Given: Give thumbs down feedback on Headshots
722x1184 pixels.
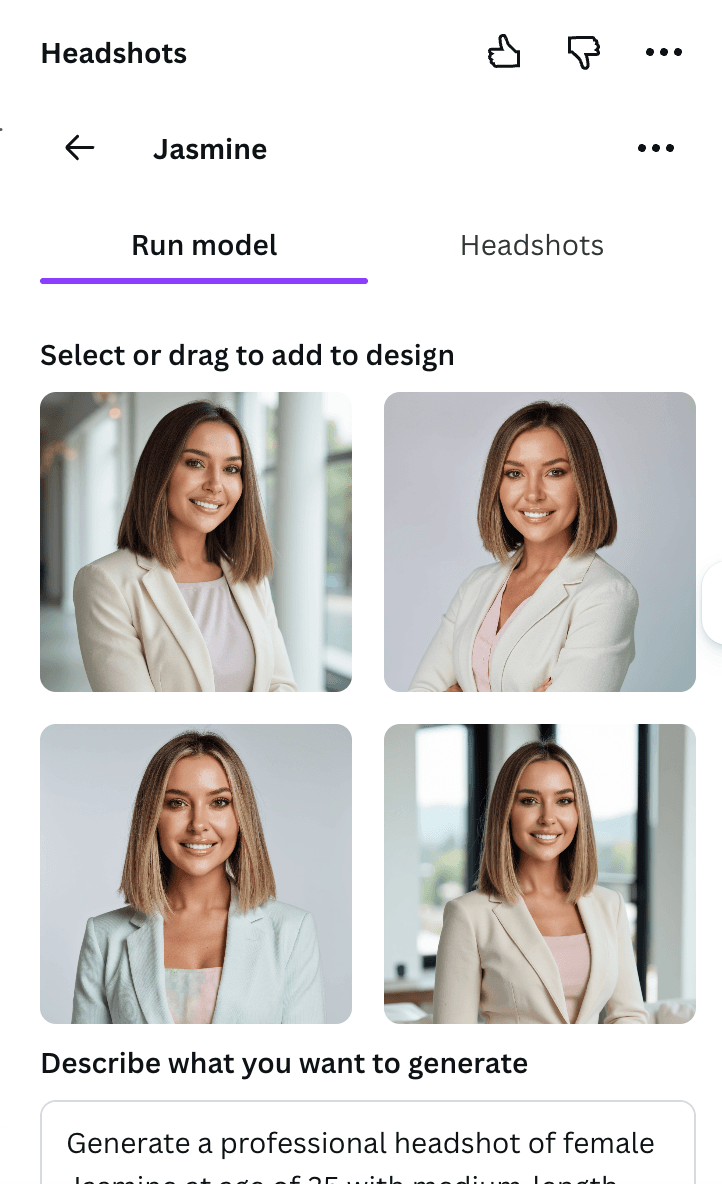Looking at the screenshot, I should coord(583,52).
